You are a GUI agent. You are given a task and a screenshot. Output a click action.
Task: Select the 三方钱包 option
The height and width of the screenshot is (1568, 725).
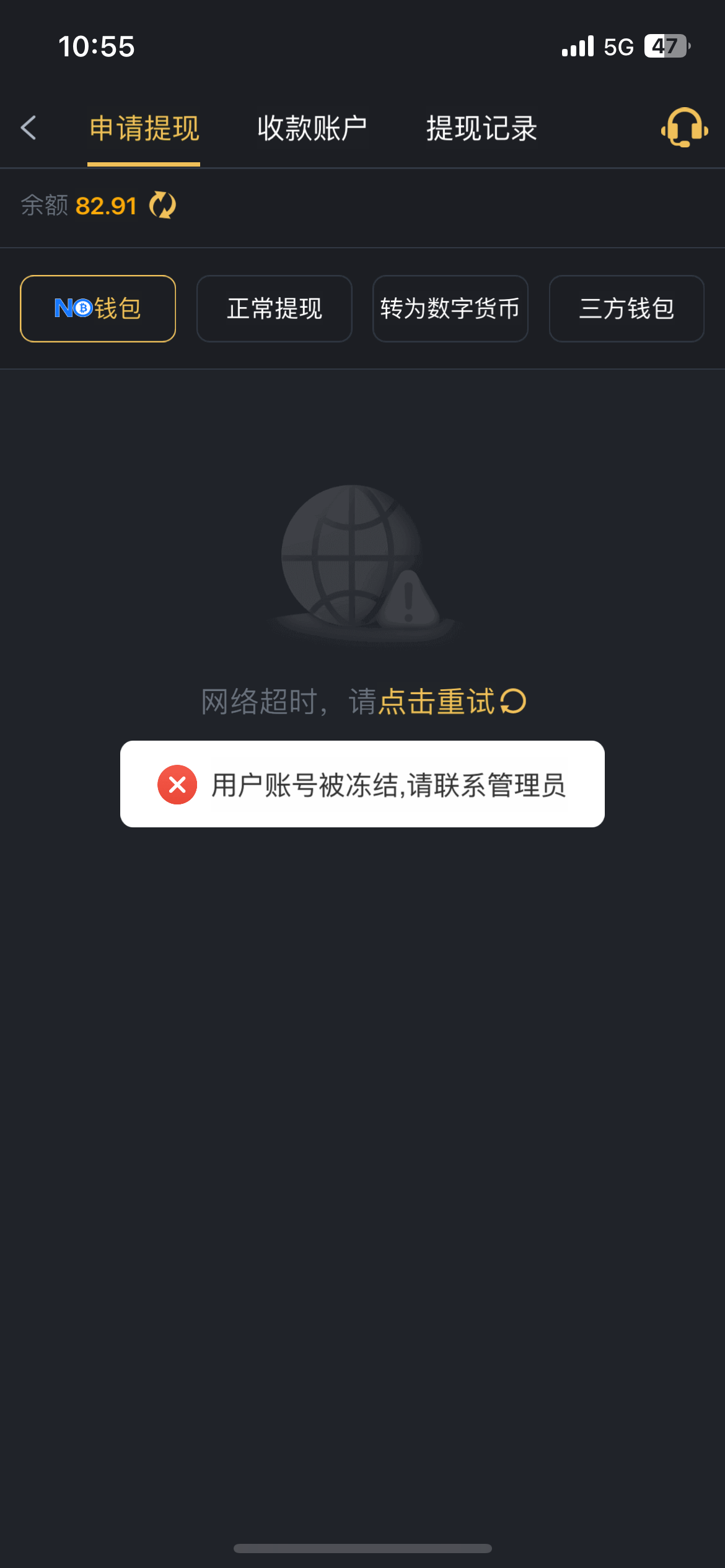point(626,308)
